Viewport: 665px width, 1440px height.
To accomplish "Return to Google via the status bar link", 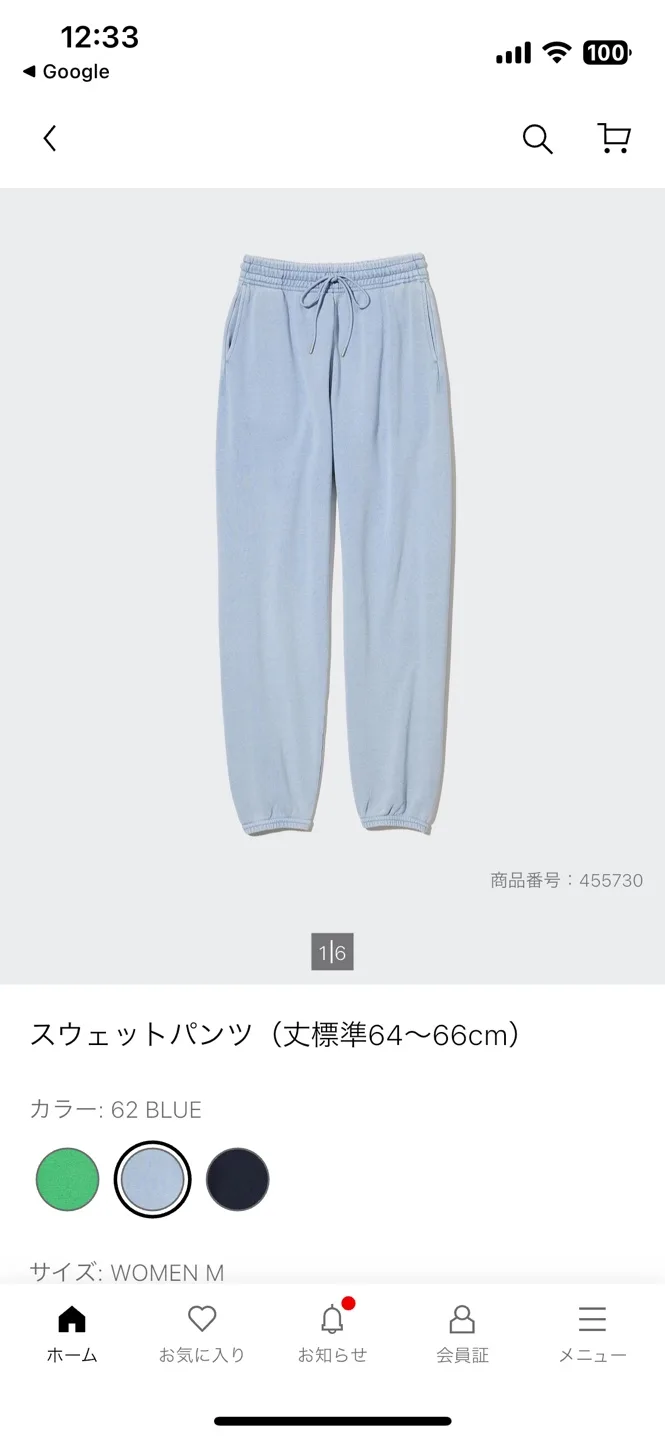I will (x=66, y=72).
